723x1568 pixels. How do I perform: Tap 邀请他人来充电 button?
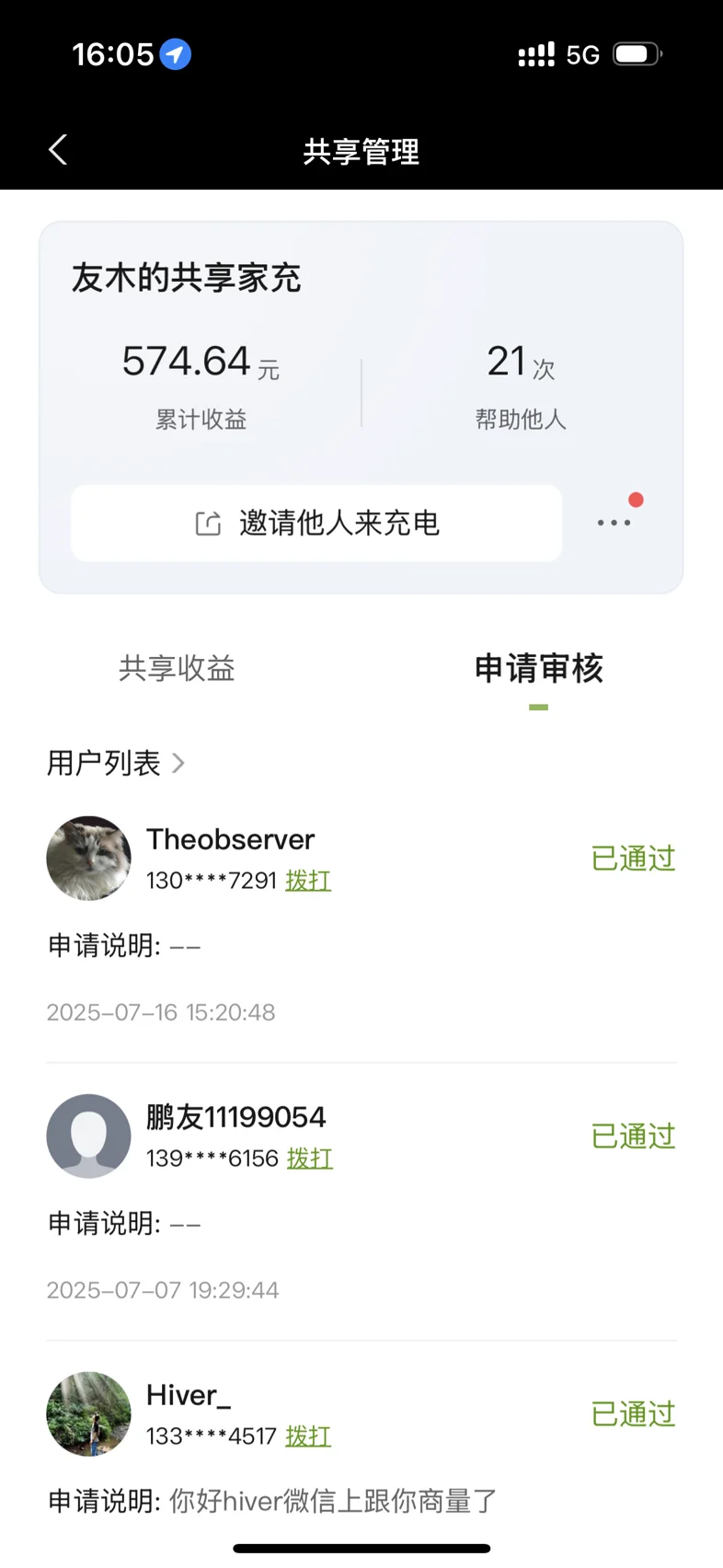(316, 523)
